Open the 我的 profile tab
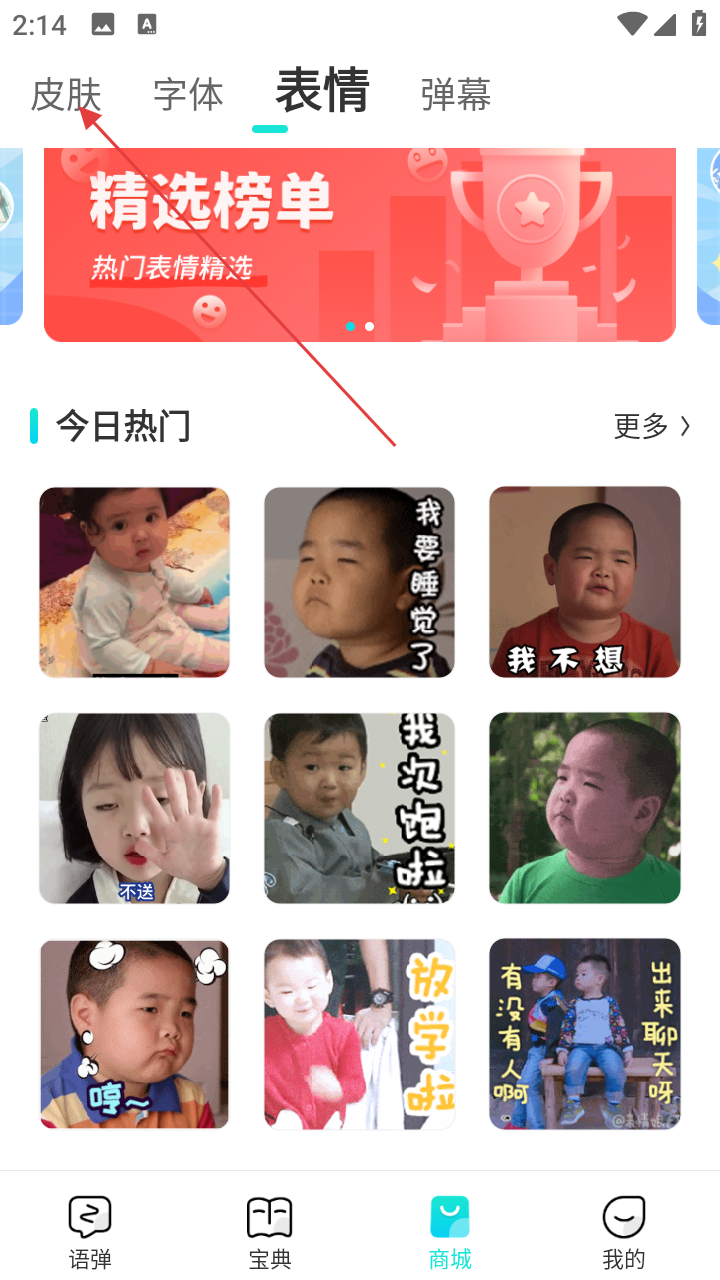The height and width of the screenshot is (1280, 720). 624,1232
